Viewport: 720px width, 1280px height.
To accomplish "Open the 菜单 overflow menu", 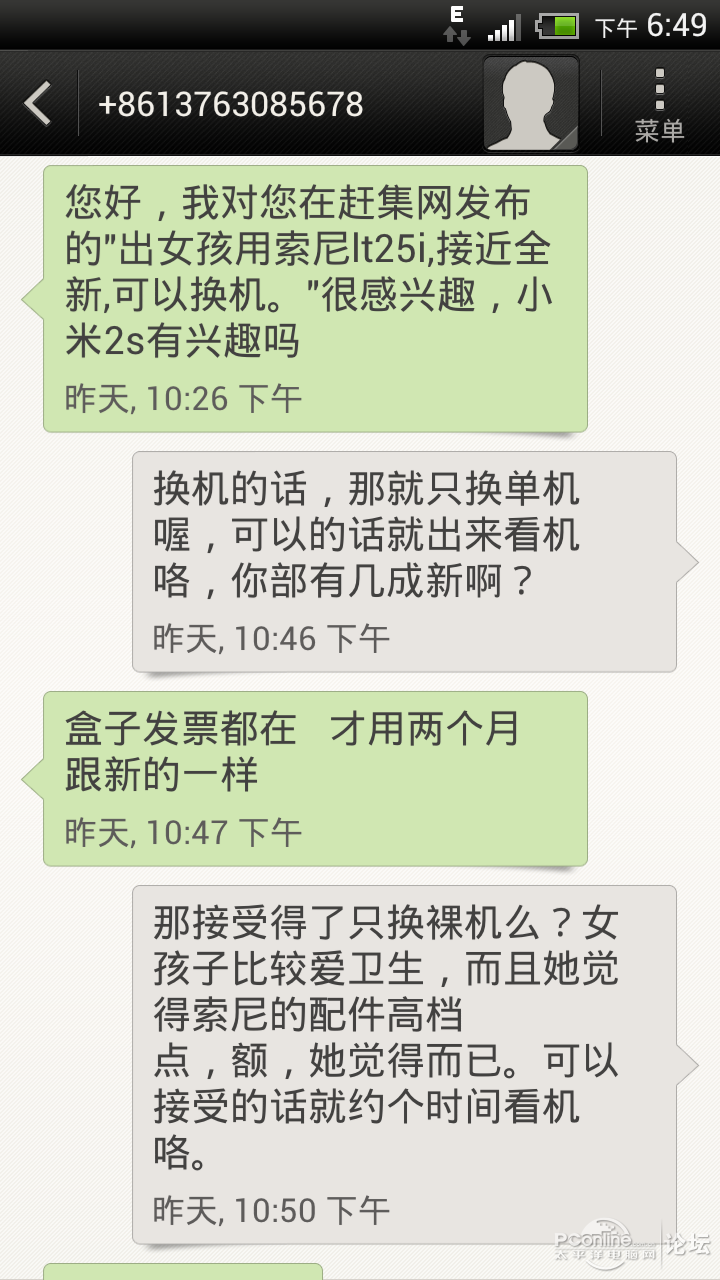I will [660, 105].
